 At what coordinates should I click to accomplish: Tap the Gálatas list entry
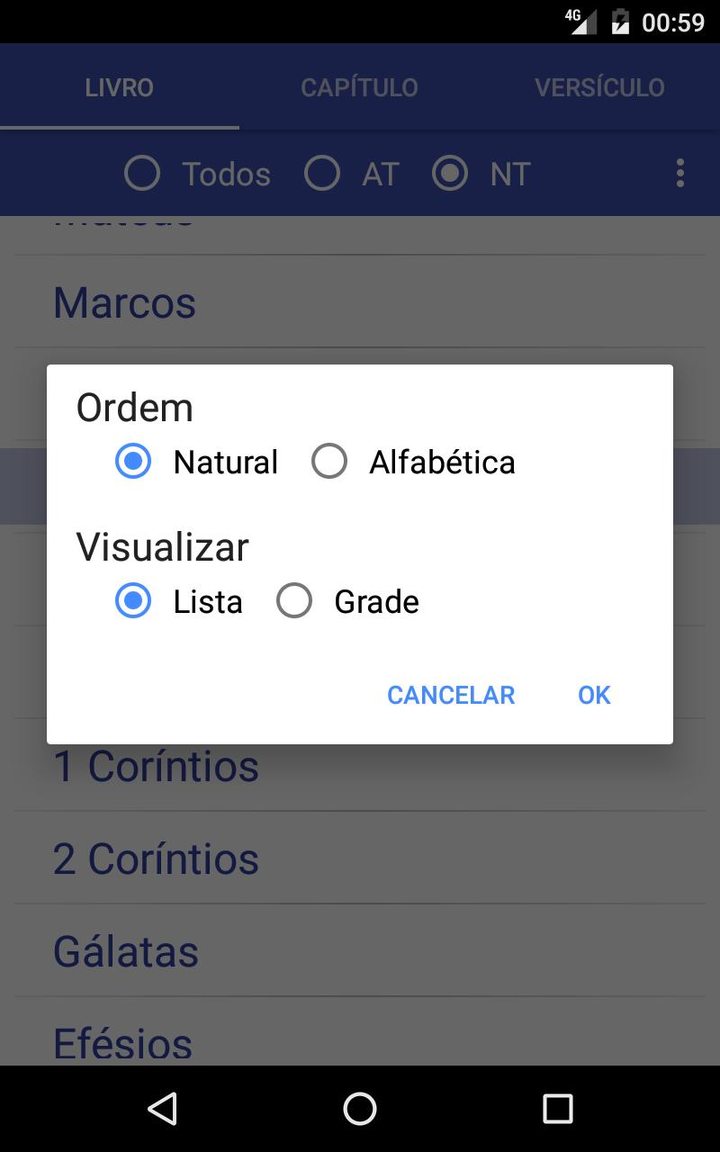(x=125, y=951)
